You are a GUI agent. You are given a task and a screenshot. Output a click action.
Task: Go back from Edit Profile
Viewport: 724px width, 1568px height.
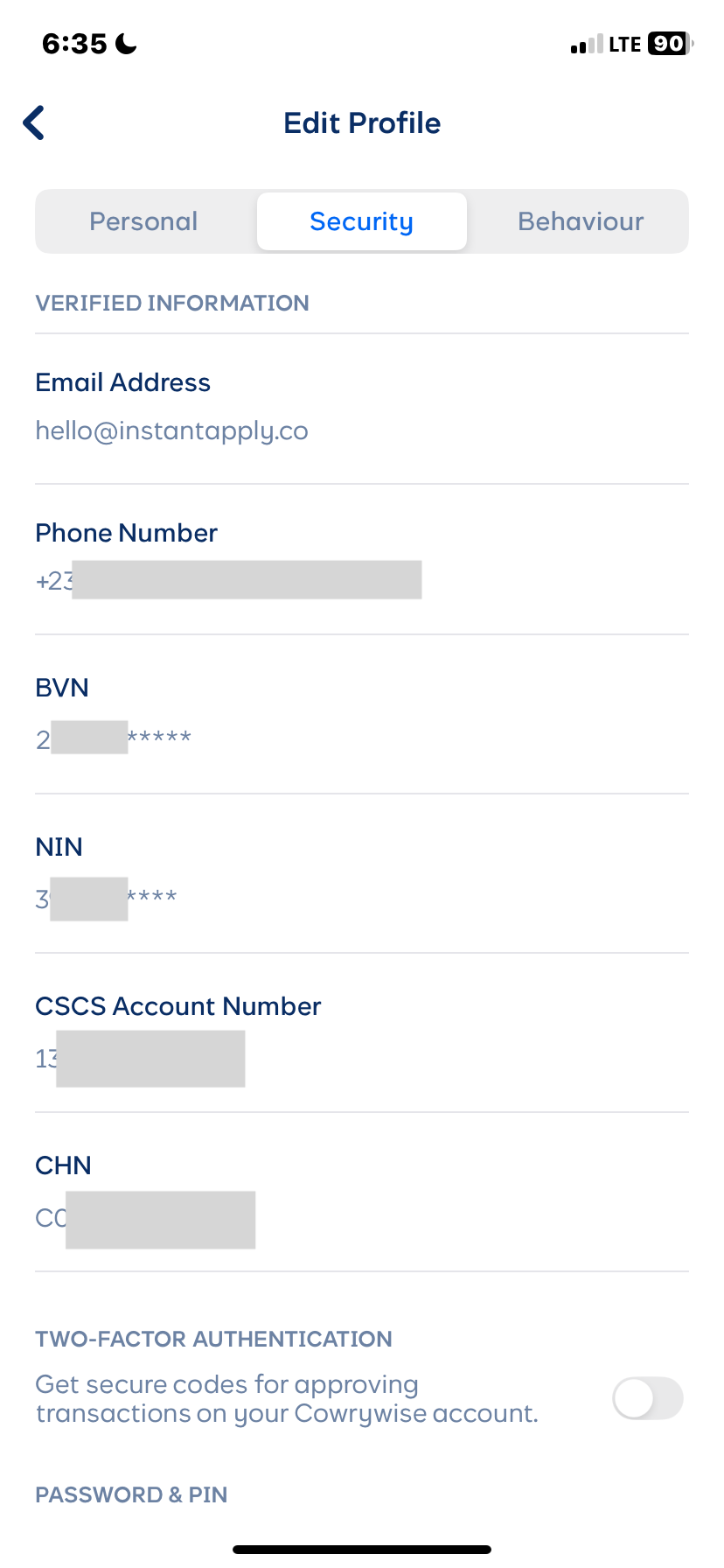34,123
